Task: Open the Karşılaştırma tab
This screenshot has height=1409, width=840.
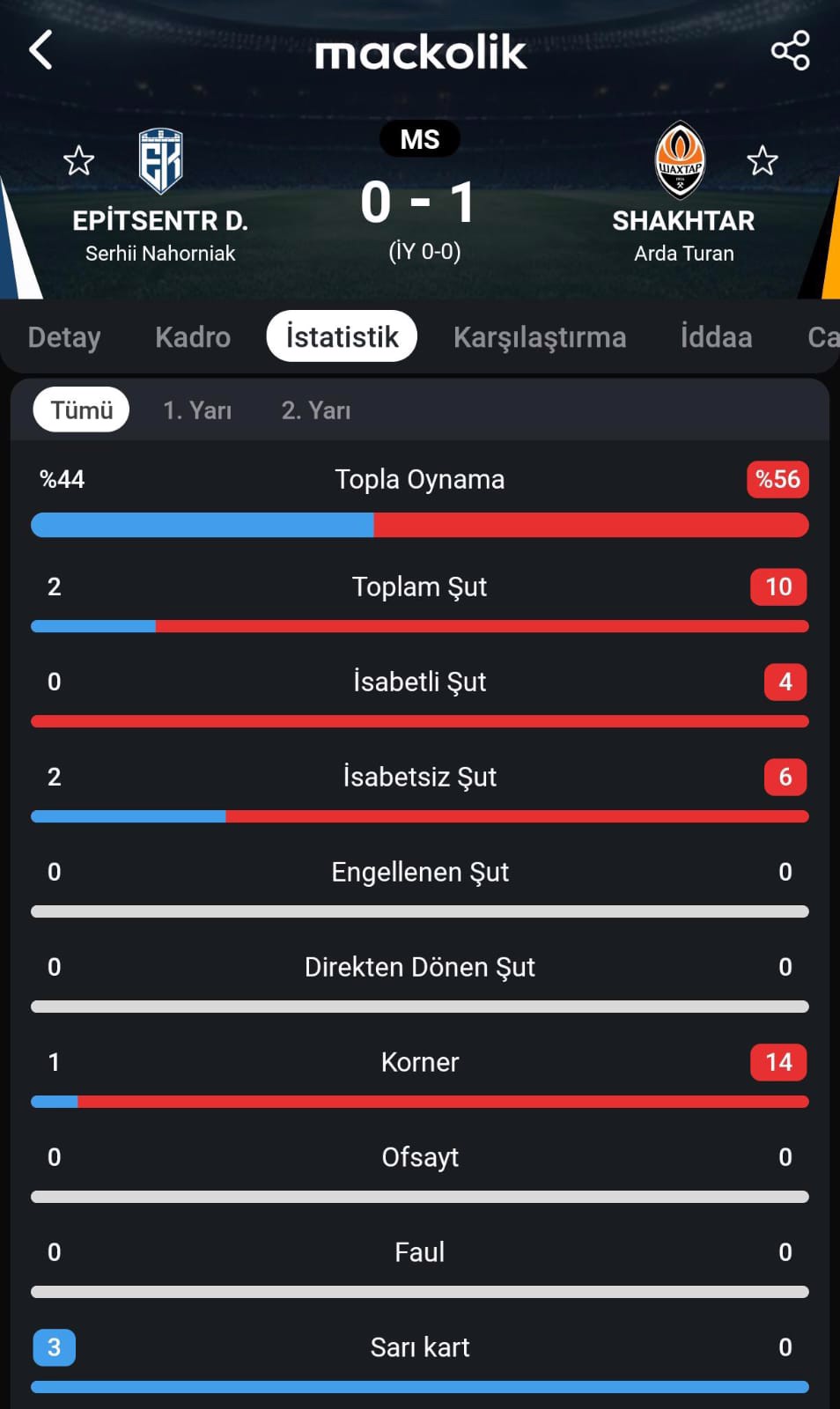Action: 540,336
